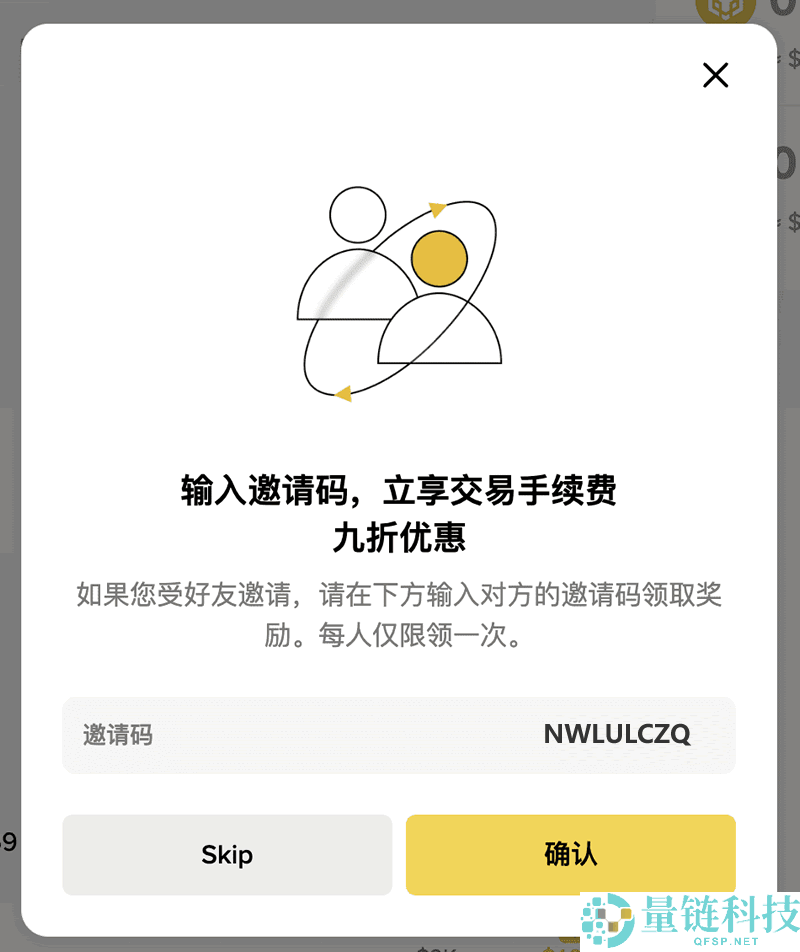Click the X close icon of the dialog
The image size is (800, 952).
click(716, 75)
